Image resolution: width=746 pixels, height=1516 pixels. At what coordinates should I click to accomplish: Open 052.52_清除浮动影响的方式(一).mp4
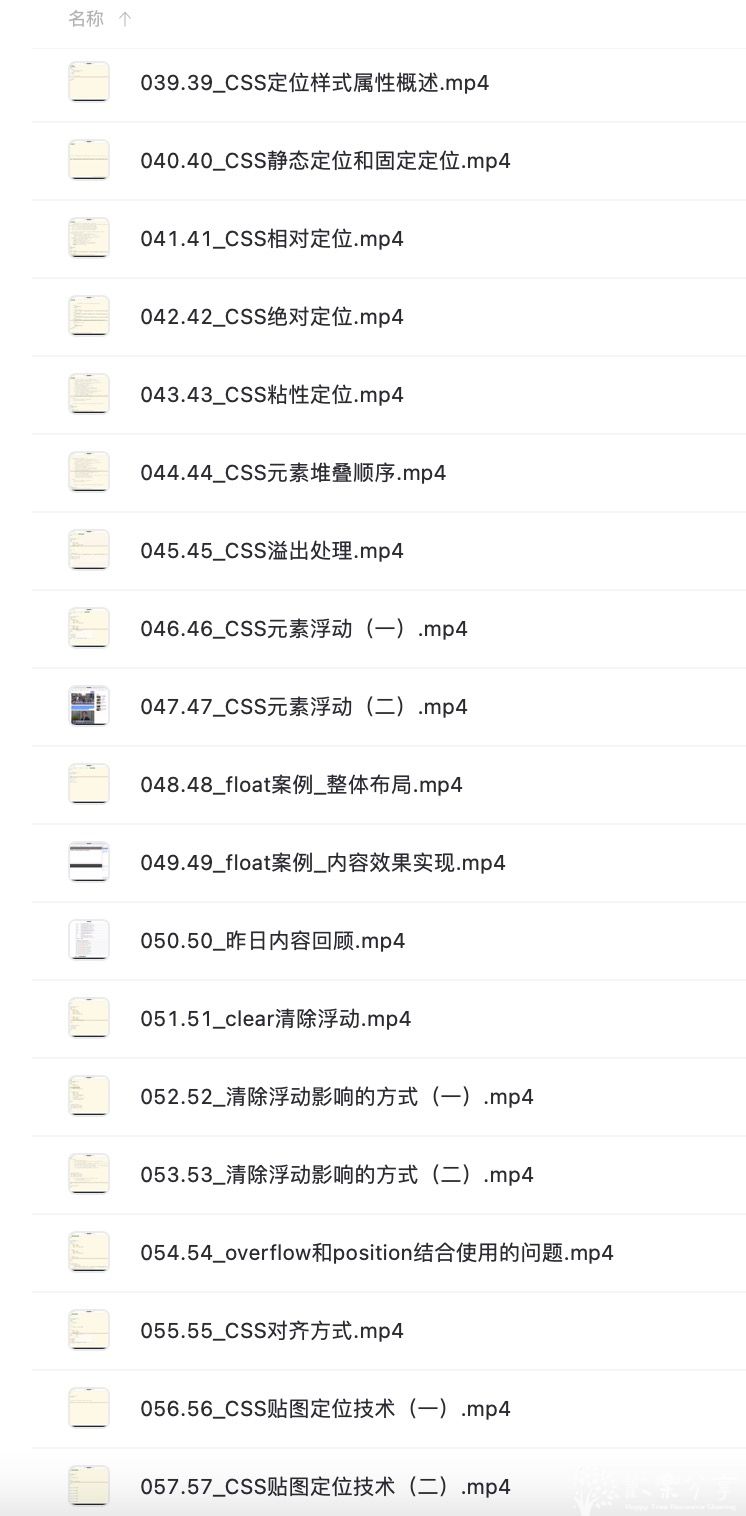(336, 1097)
